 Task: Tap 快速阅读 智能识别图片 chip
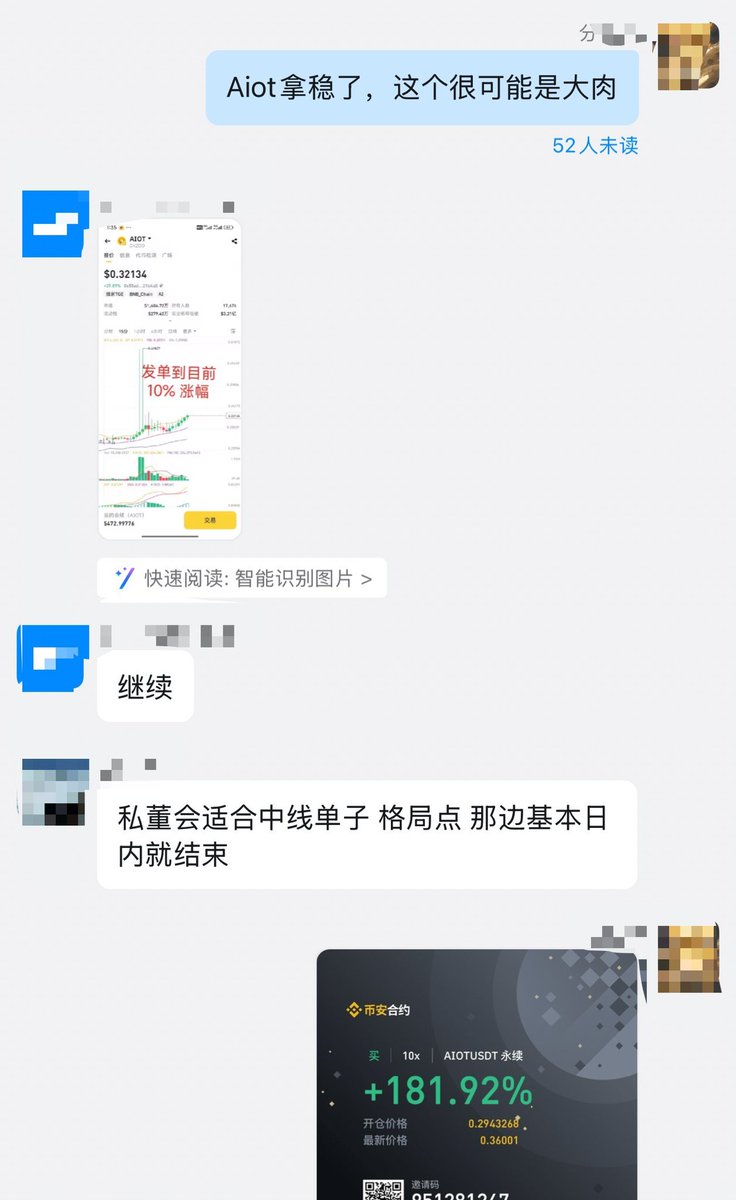242,578
